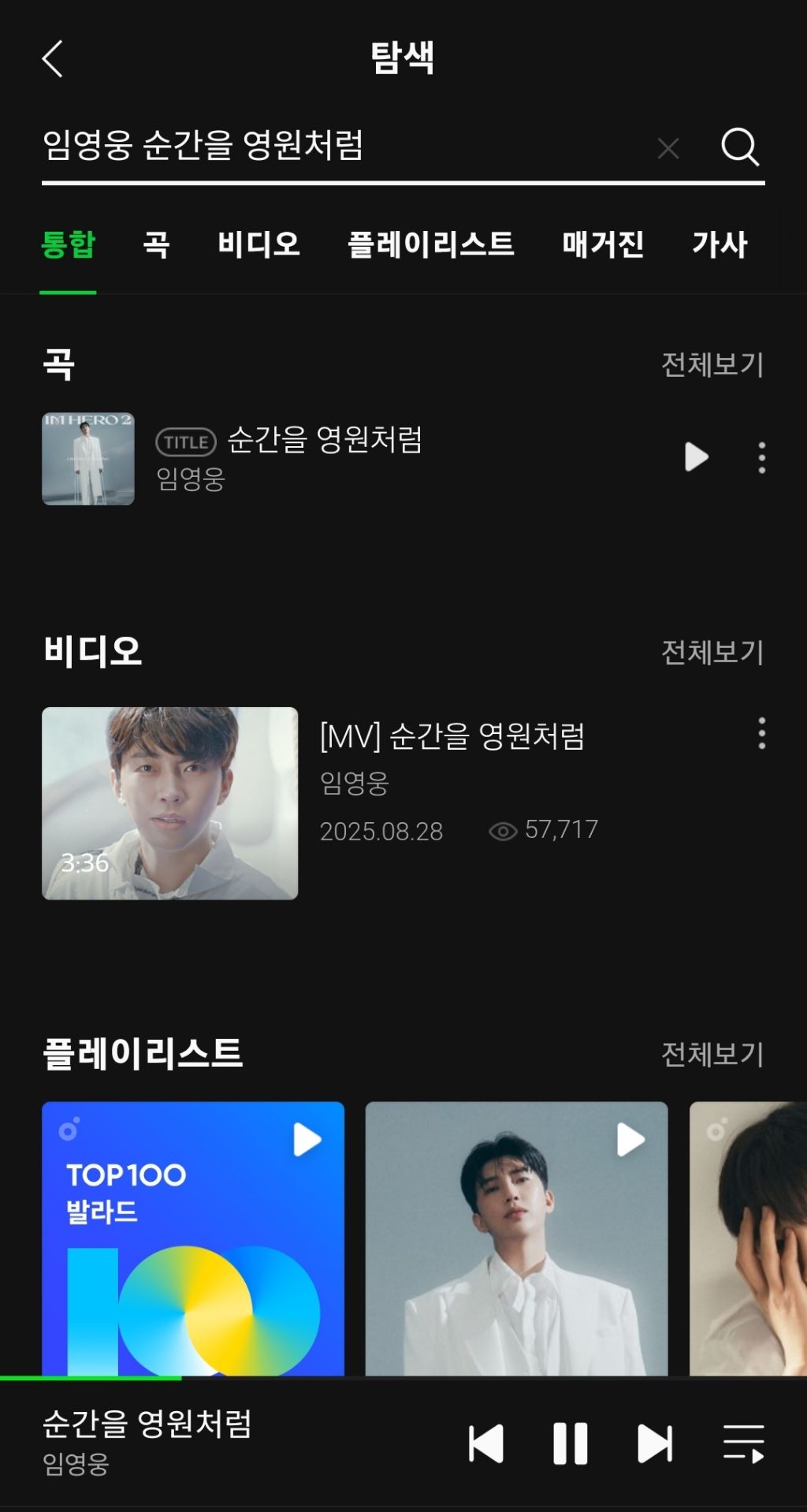Go back from the 탐색 screen
Screen dimensions: 807x1512
pos(52,59)
